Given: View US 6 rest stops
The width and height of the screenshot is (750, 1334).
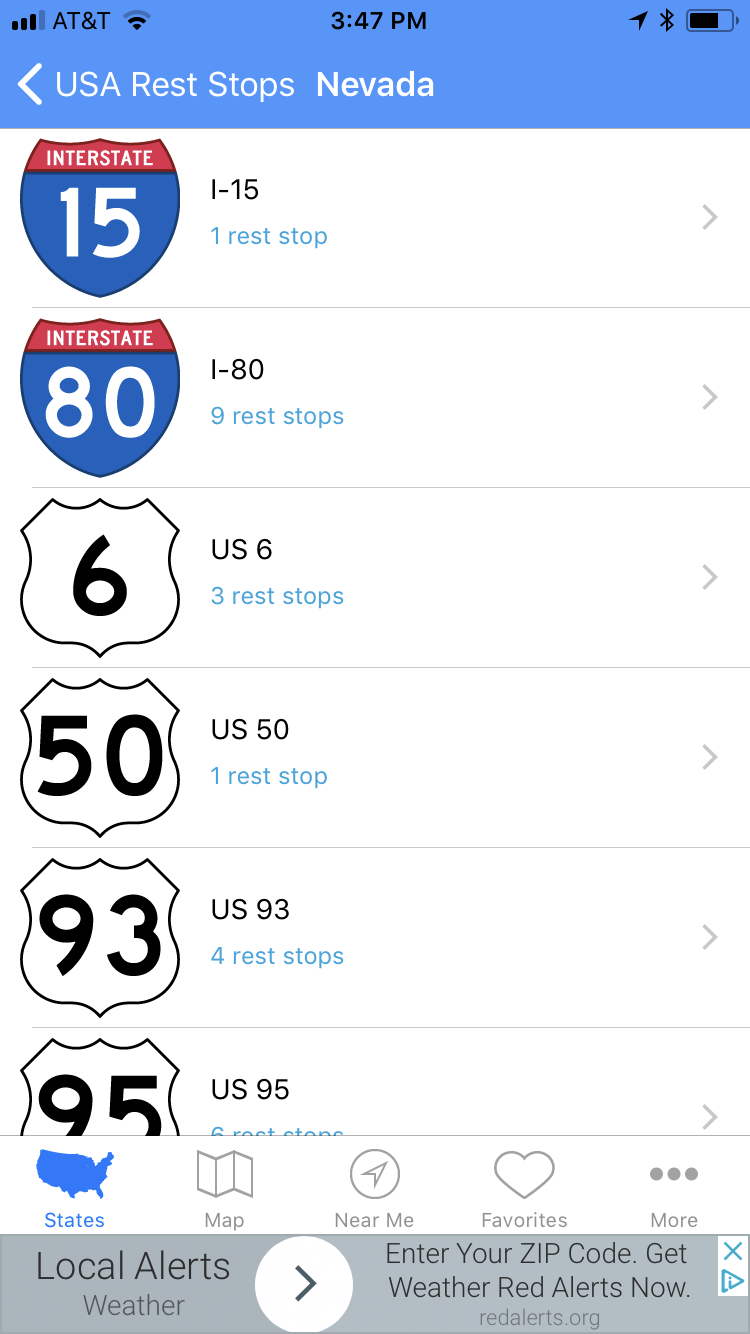Looking at the screenshot, I should [x=375, y=578].
